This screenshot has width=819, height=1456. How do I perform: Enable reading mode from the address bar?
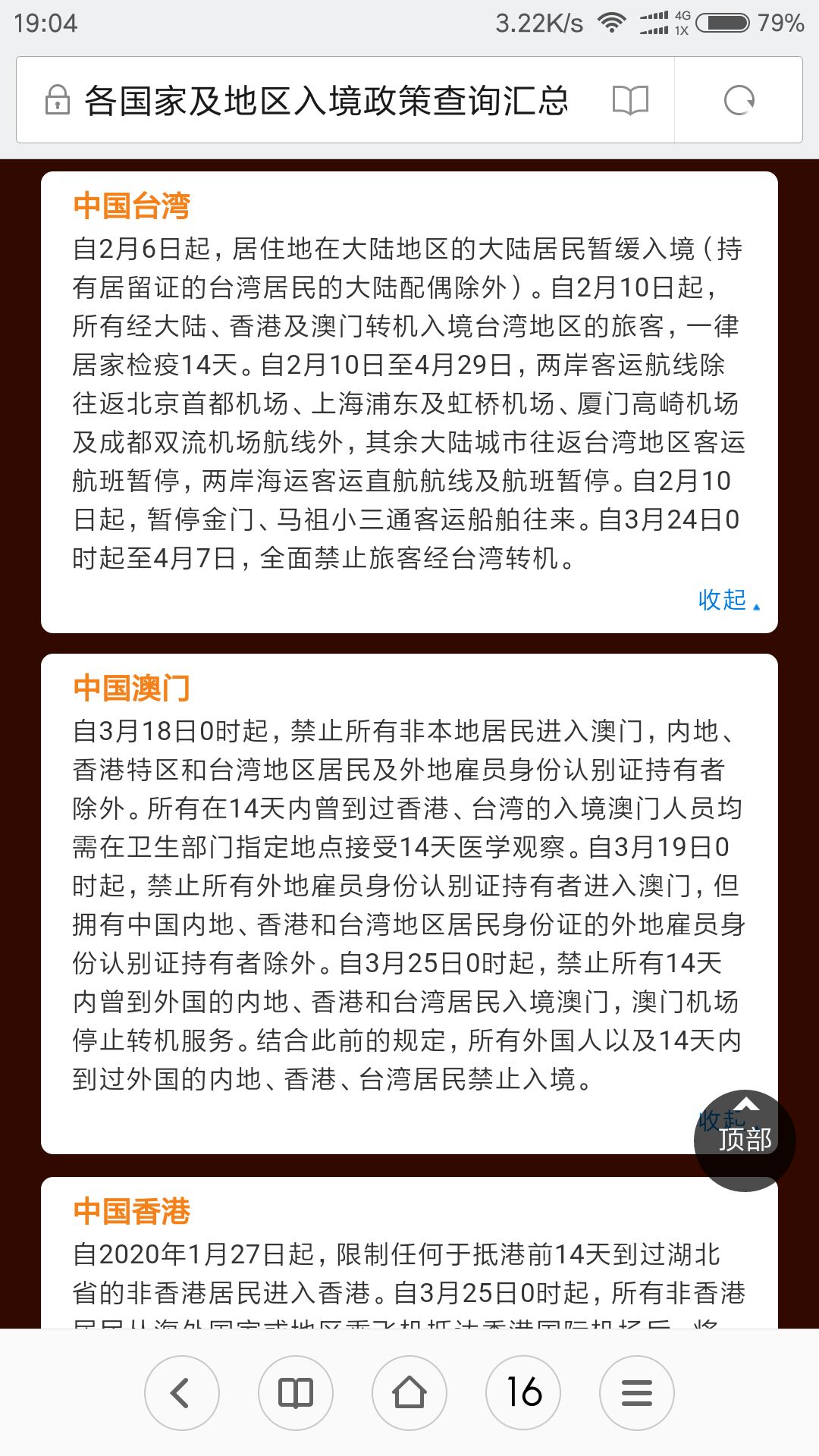[x=630, y=100]
